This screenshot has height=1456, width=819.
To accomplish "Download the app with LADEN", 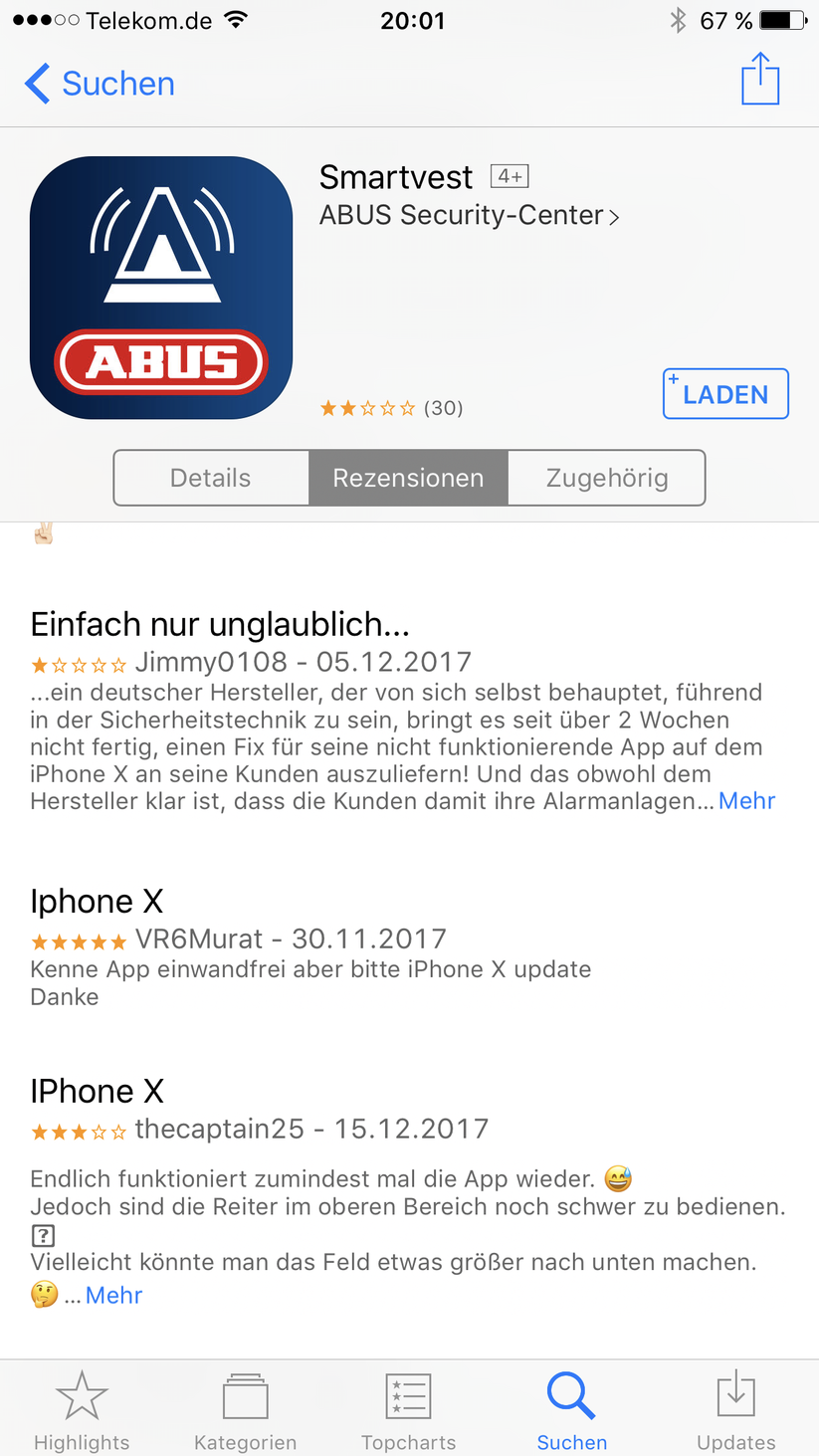I will [725, 394].
